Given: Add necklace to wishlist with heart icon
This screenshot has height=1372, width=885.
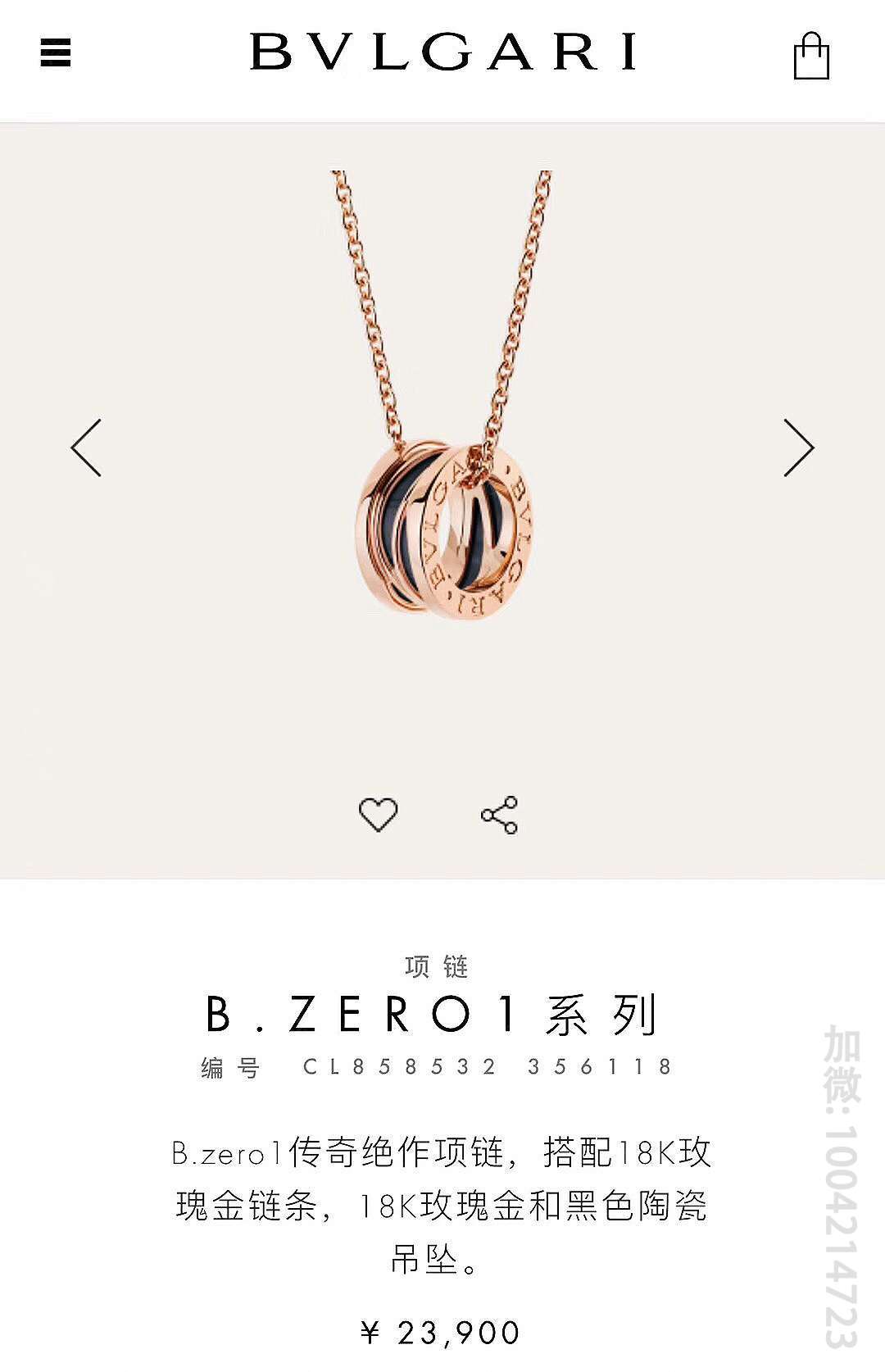Looking at the screenshot, I should tap(378, 814).
